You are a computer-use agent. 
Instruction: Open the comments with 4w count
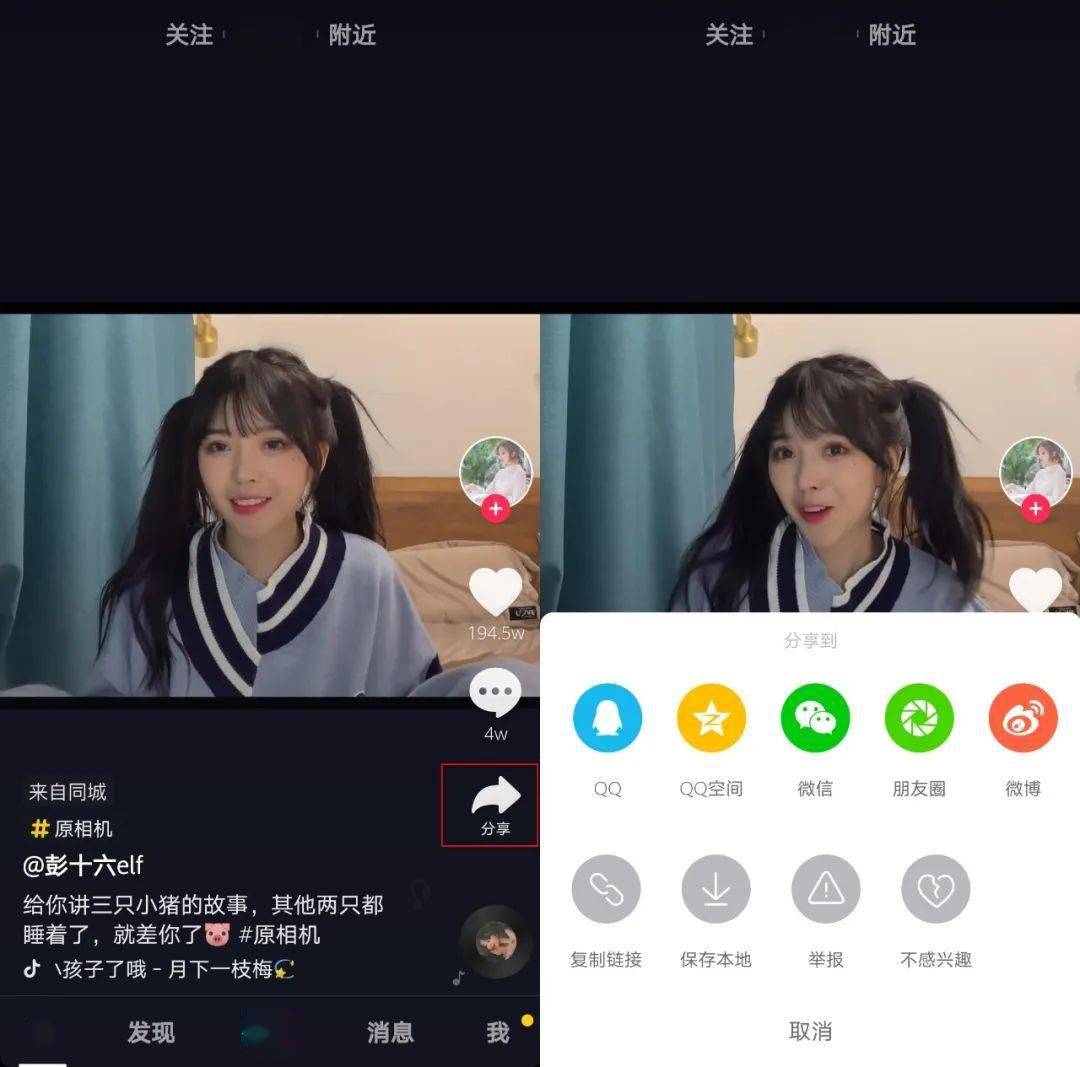point(495,693)
